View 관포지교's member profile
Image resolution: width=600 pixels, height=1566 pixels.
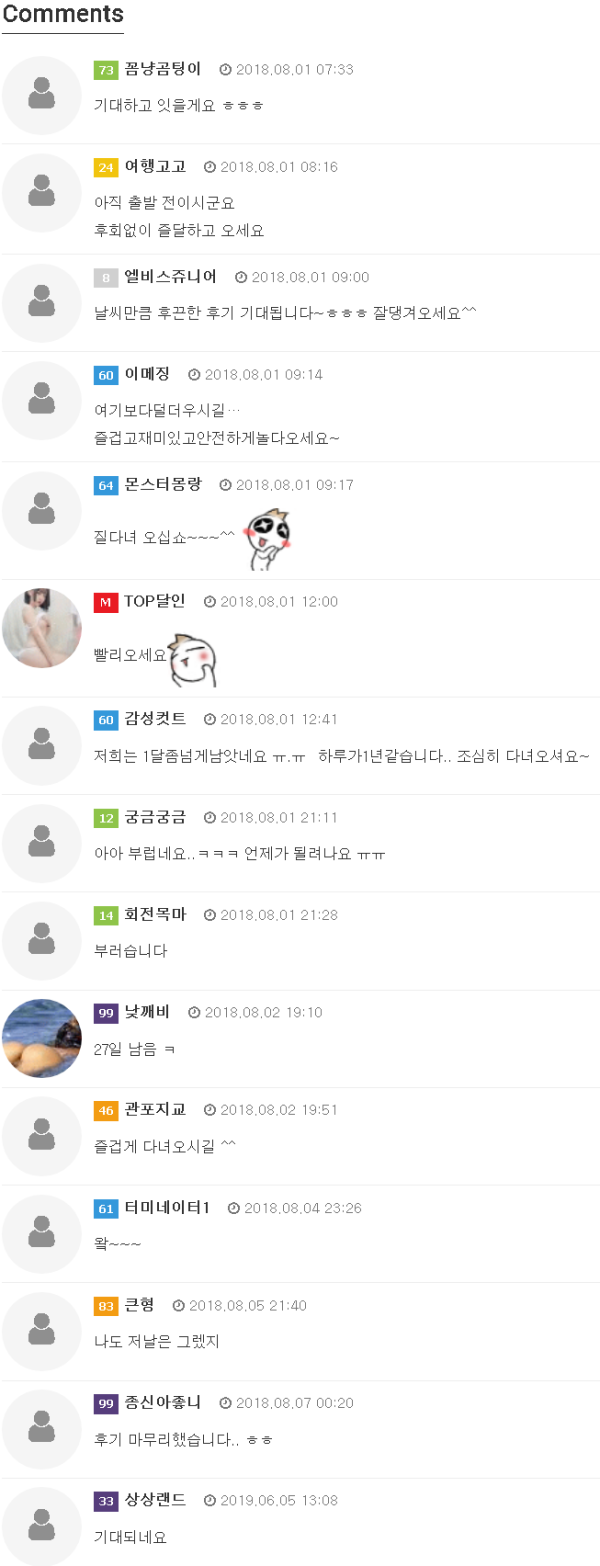pos(154,1109)
